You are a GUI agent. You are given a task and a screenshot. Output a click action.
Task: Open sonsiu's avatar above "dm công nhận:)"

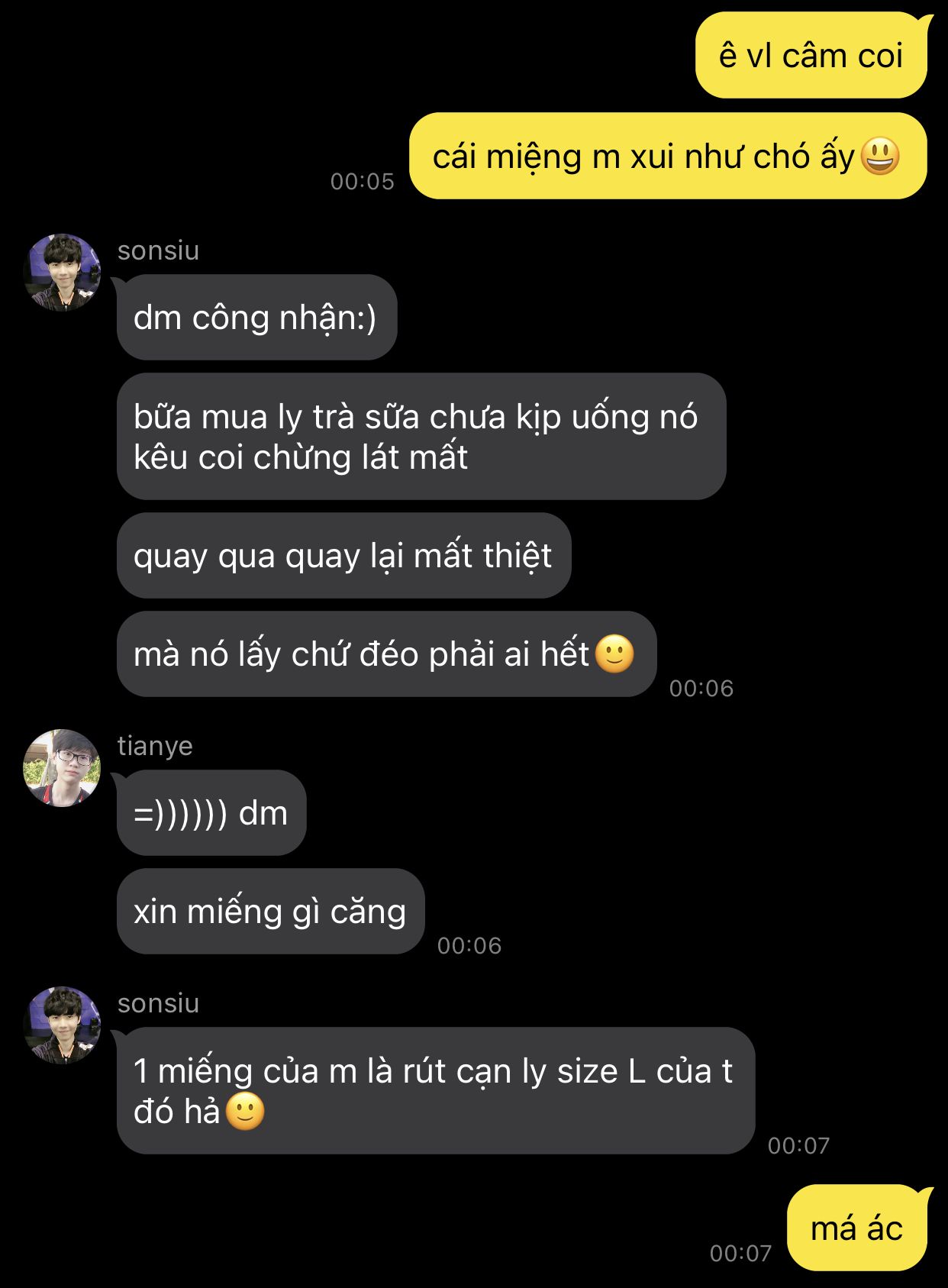pyautogui.click(x=63, y=273)
